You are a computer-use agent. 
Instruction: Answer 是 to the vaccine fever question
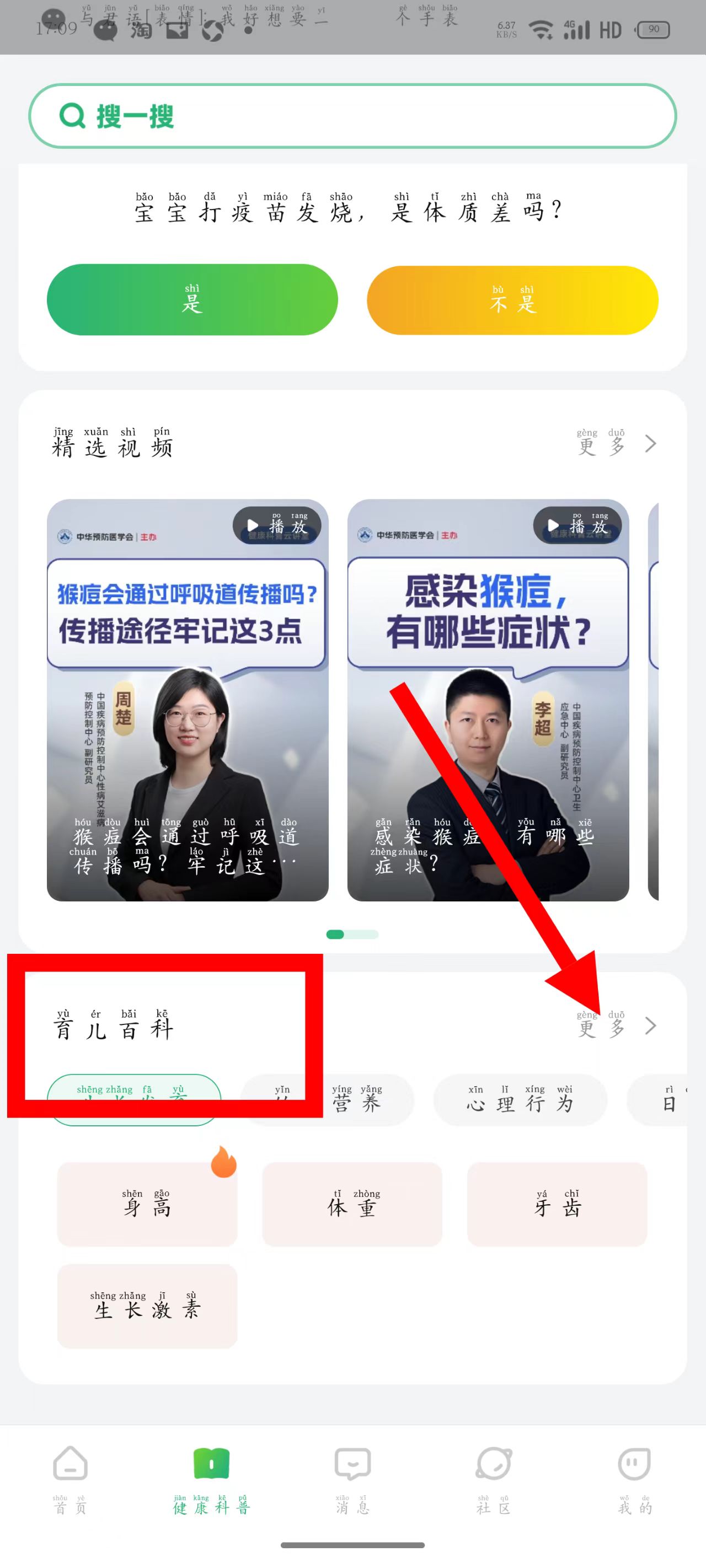click(192, 299)
